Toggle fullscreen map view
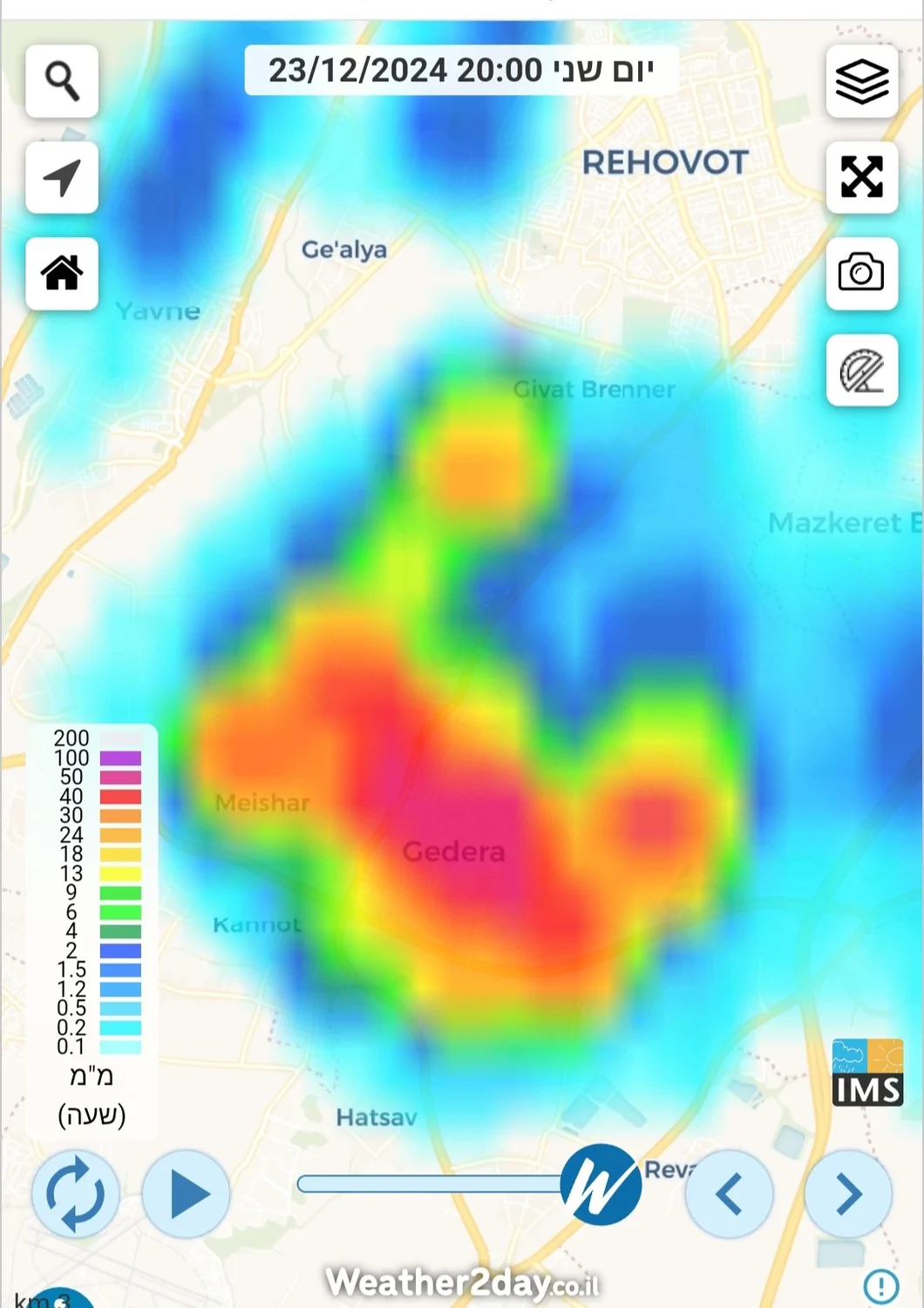The height and width of the screenshot is (1308, 924). point(861,178)
